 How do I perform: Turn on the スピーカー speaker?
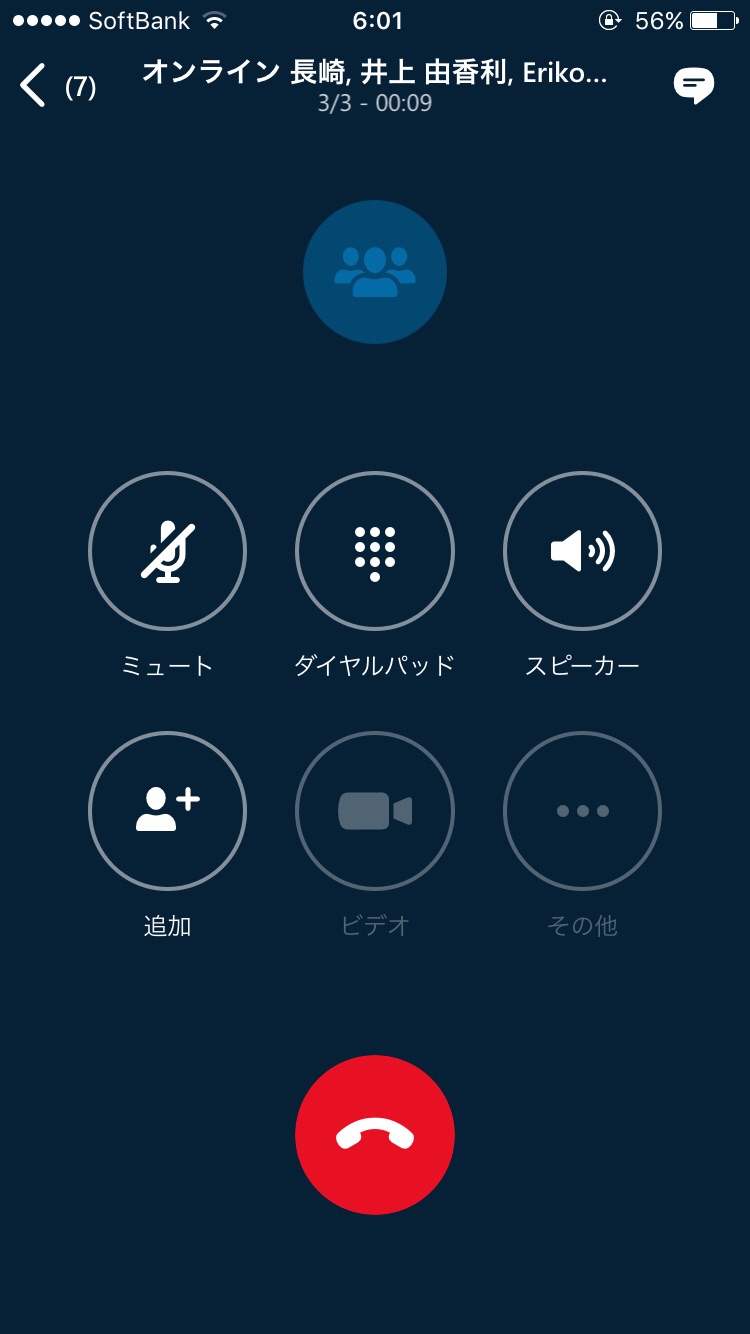(x=582, y=551)
